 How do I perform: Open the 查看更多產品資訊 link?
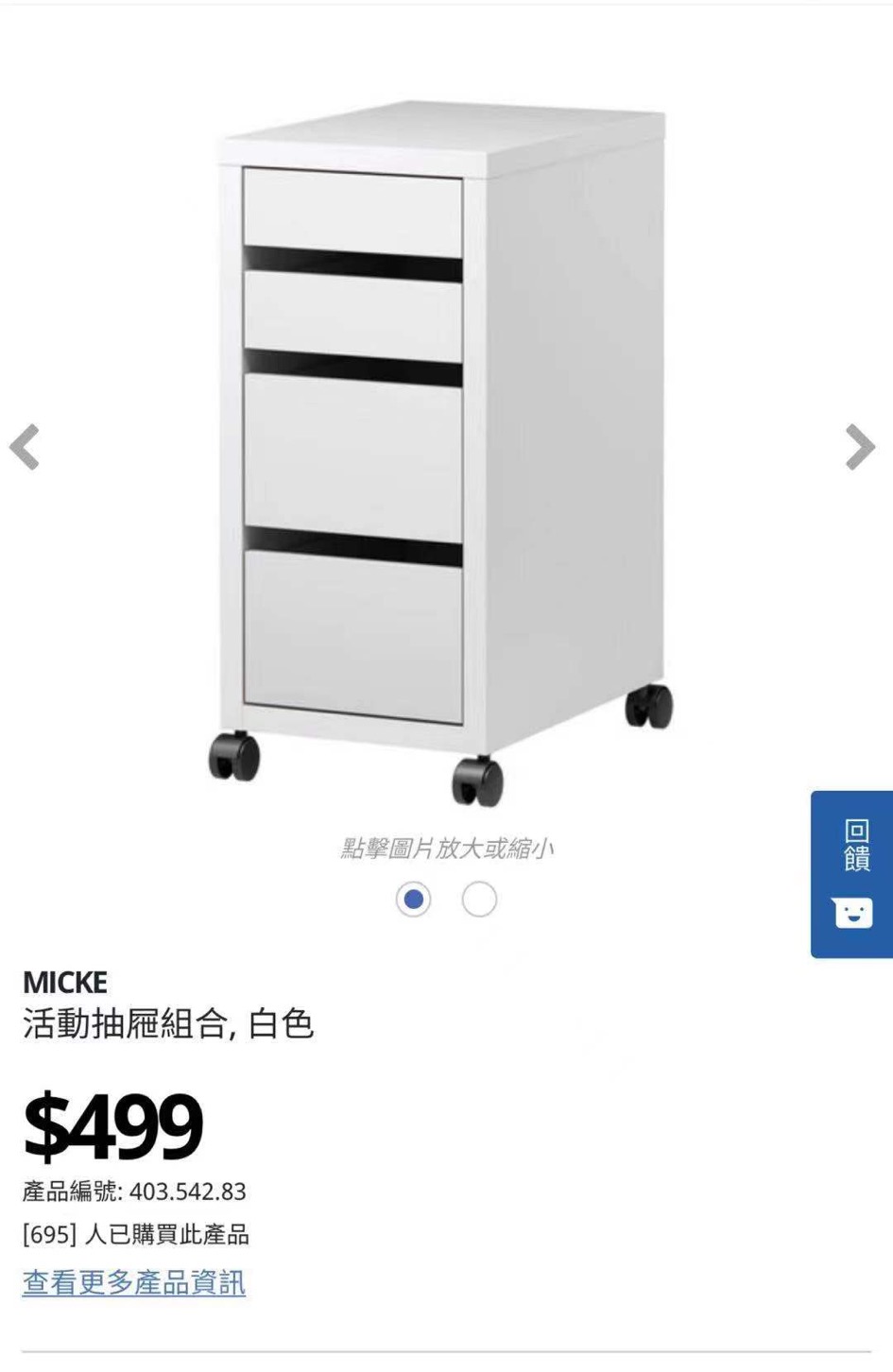134,1283
